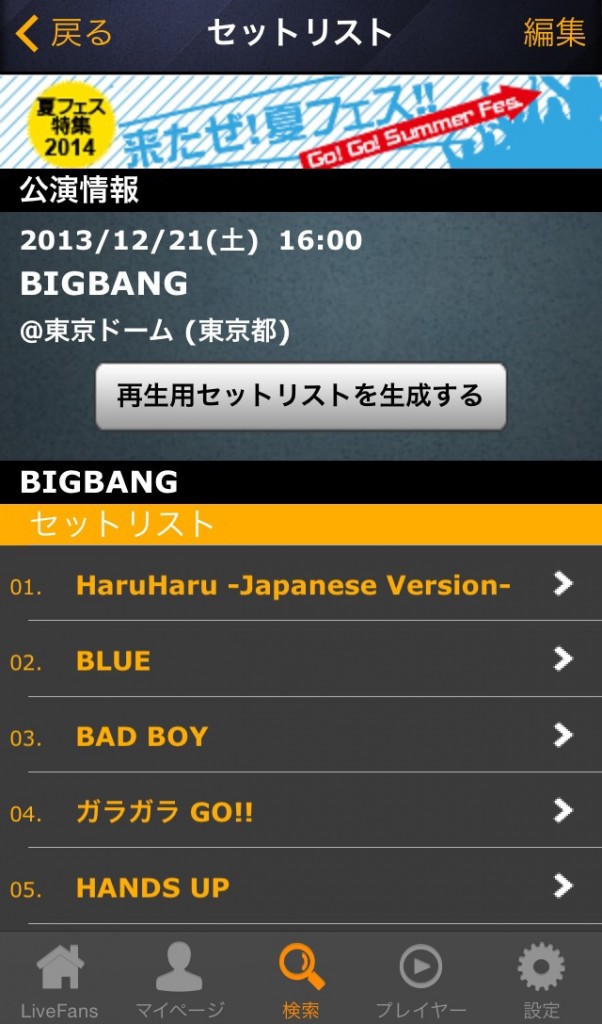Go to the マイページ tab
Screen dimensions: 602x1024
click(x=180, y=980)
